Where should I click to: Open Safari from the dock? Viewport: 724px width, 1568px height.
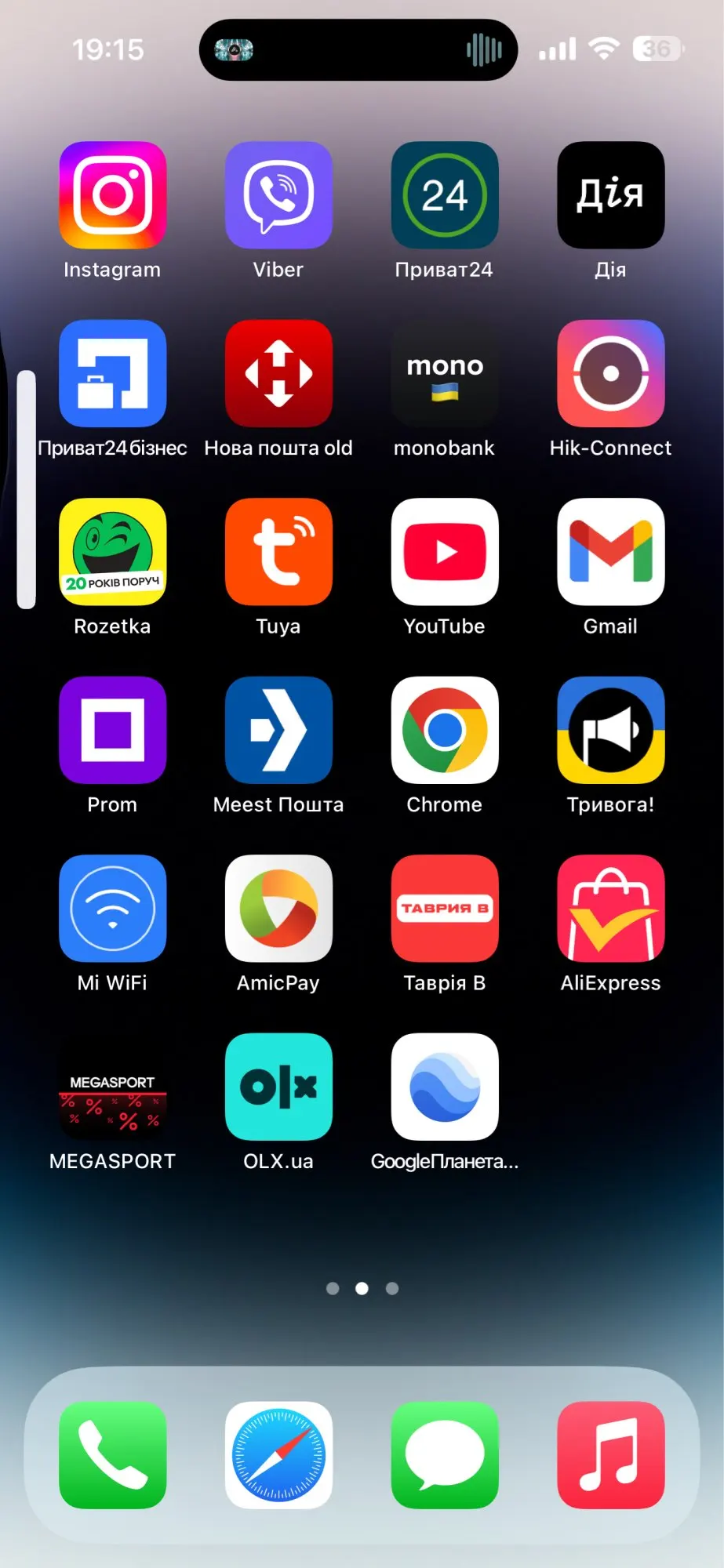(x=278, y=1456)
